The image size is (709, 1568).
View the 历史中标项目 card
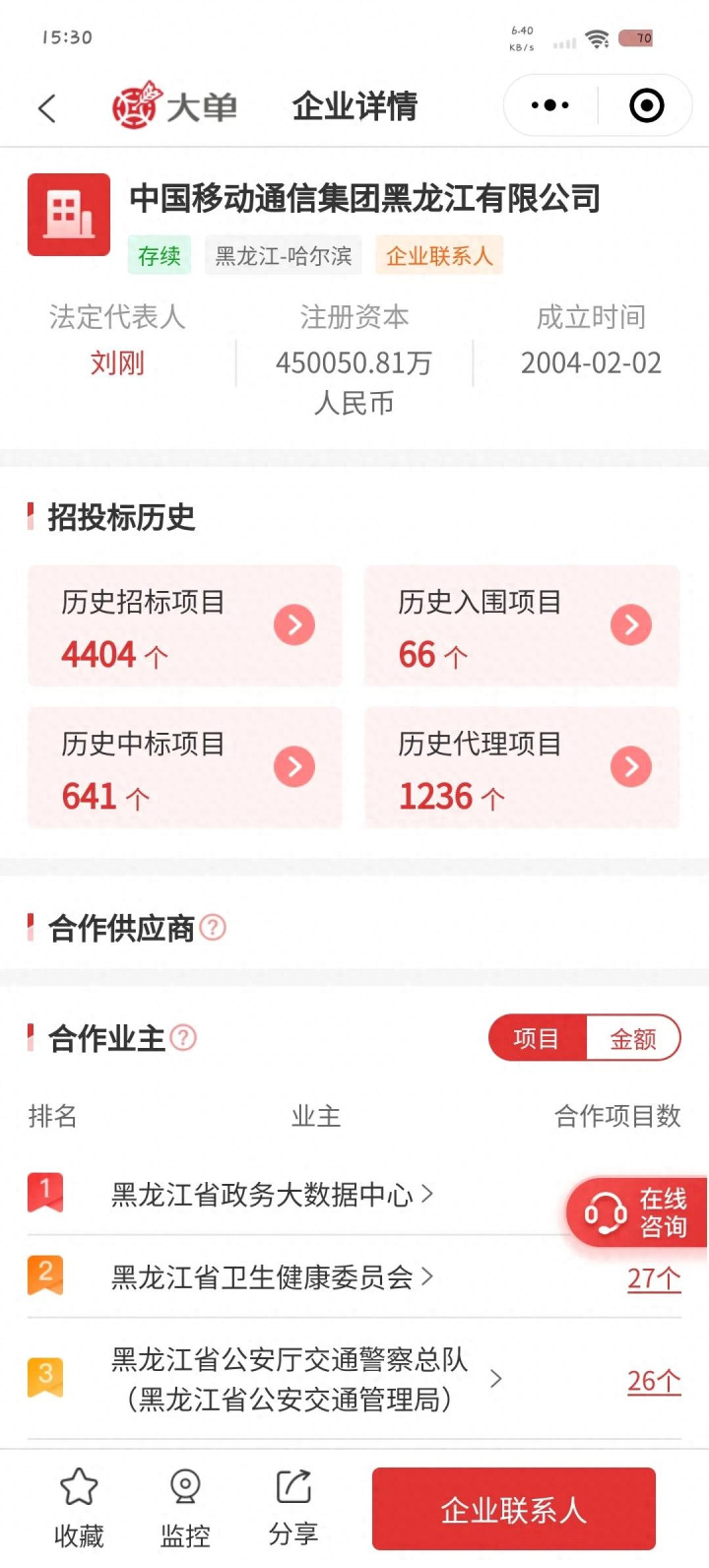185,768
